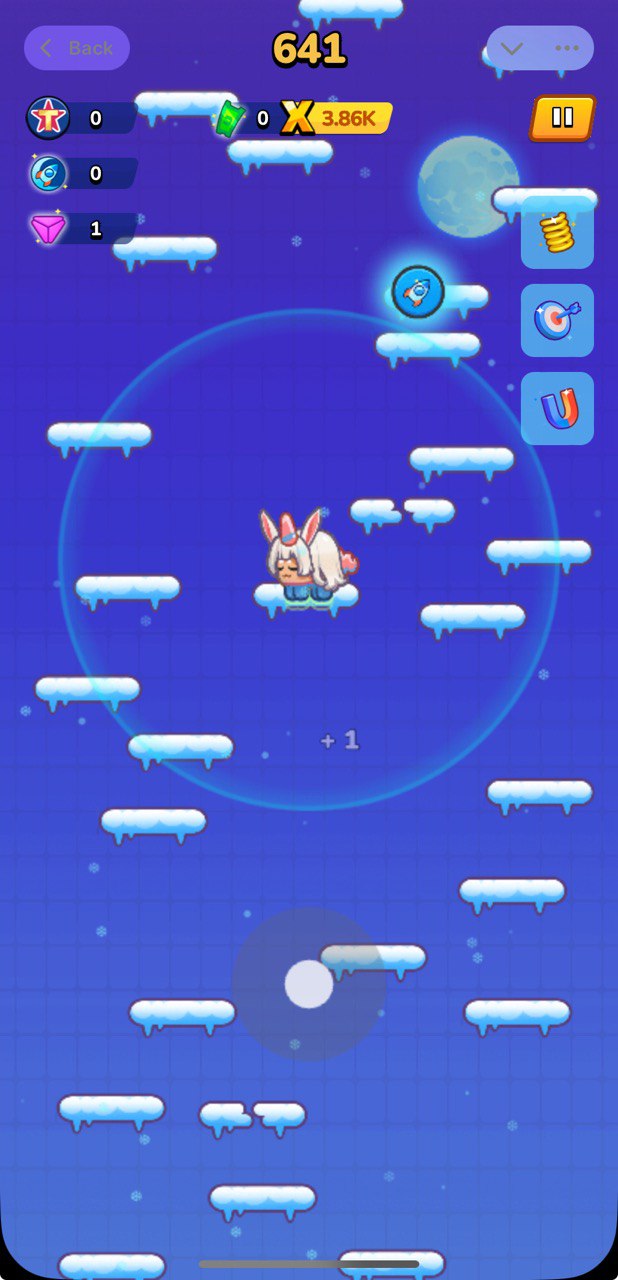Use the target power-up
Viewport: 618px width, 1280px height.
coord(557,321)
